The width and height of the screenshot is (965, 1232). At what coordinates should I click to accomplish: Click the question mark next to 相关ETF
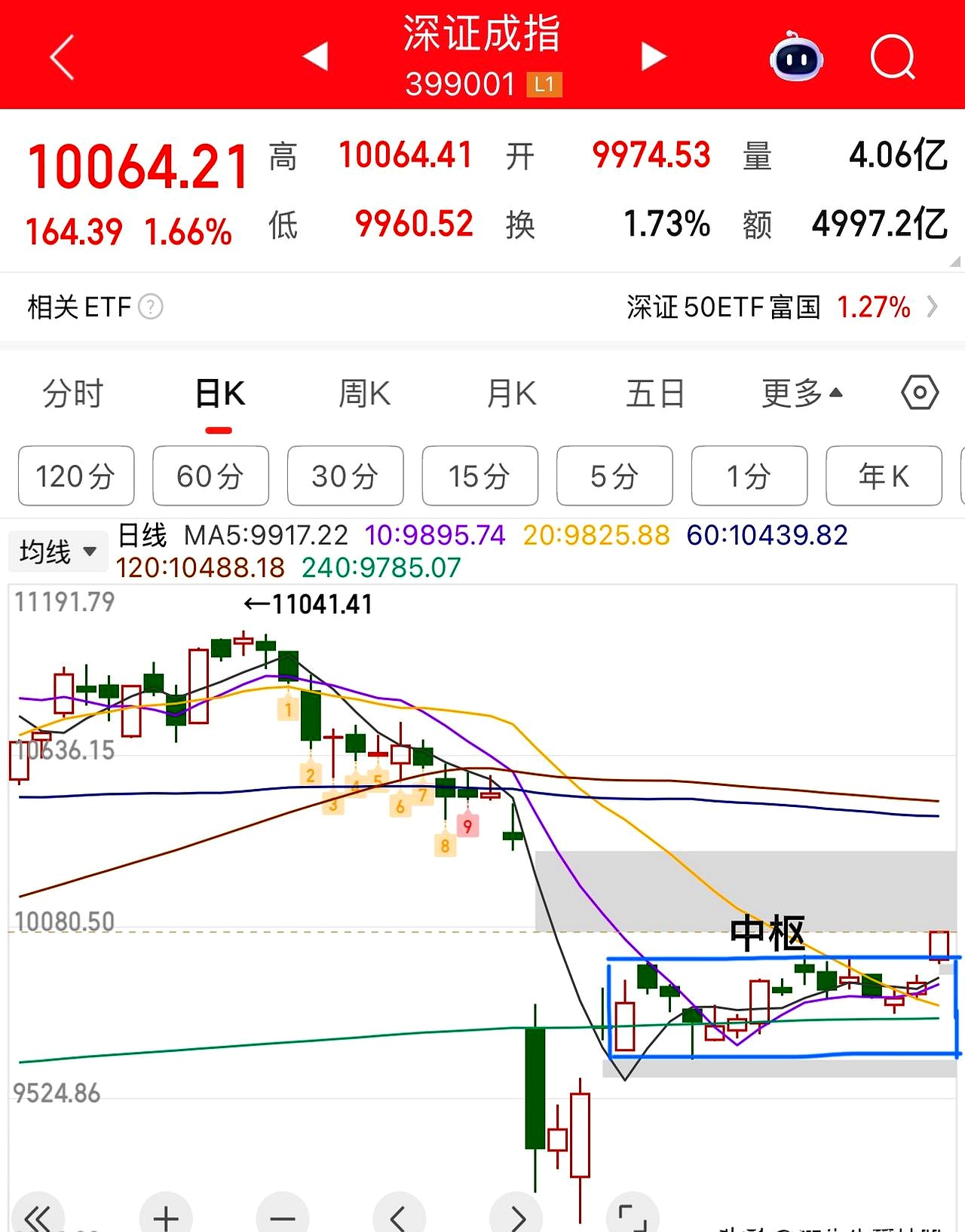(151, 306)
